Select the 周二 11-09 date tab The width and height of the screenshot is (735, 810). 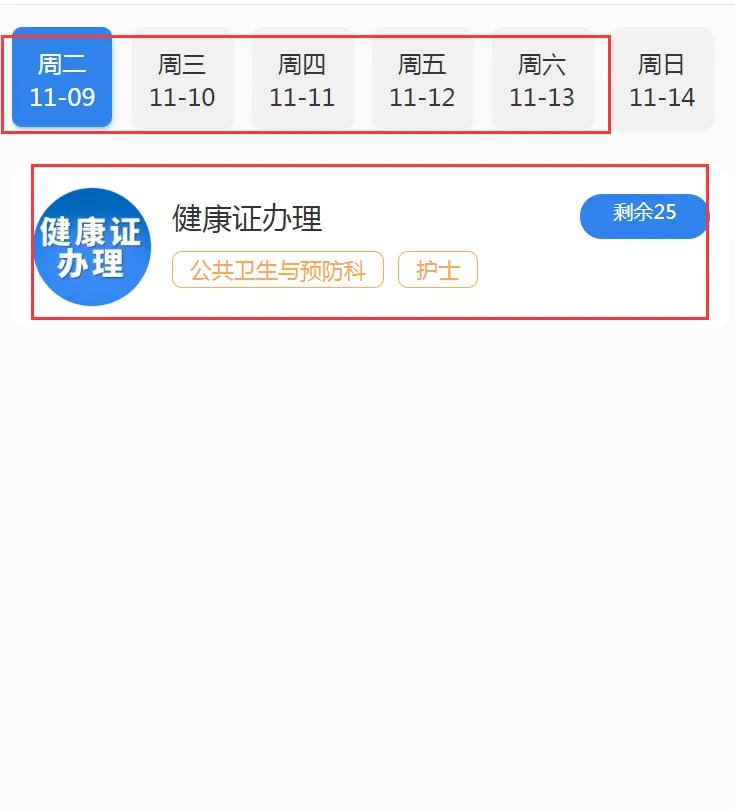click(62, 79)
